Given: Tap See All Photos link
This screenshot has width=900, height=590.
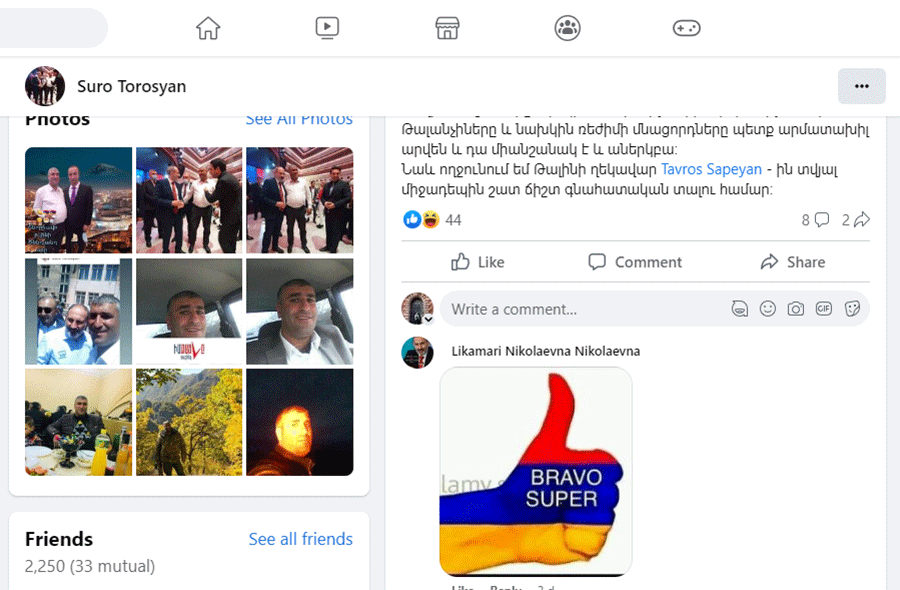Looking at the screenshot, I should click(299, 119).
